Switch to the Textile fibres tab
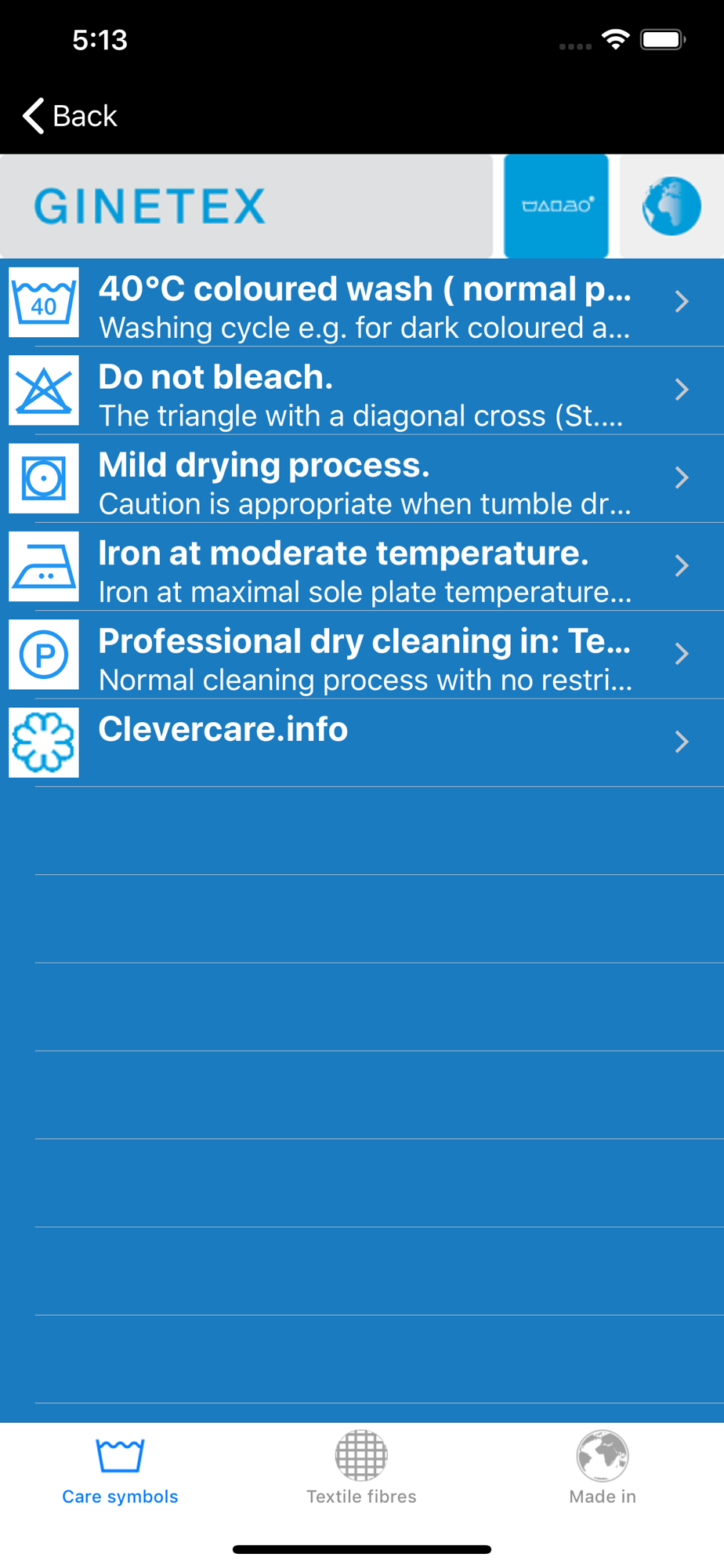The image size is (724, 1568). (x=361, y=1468)
